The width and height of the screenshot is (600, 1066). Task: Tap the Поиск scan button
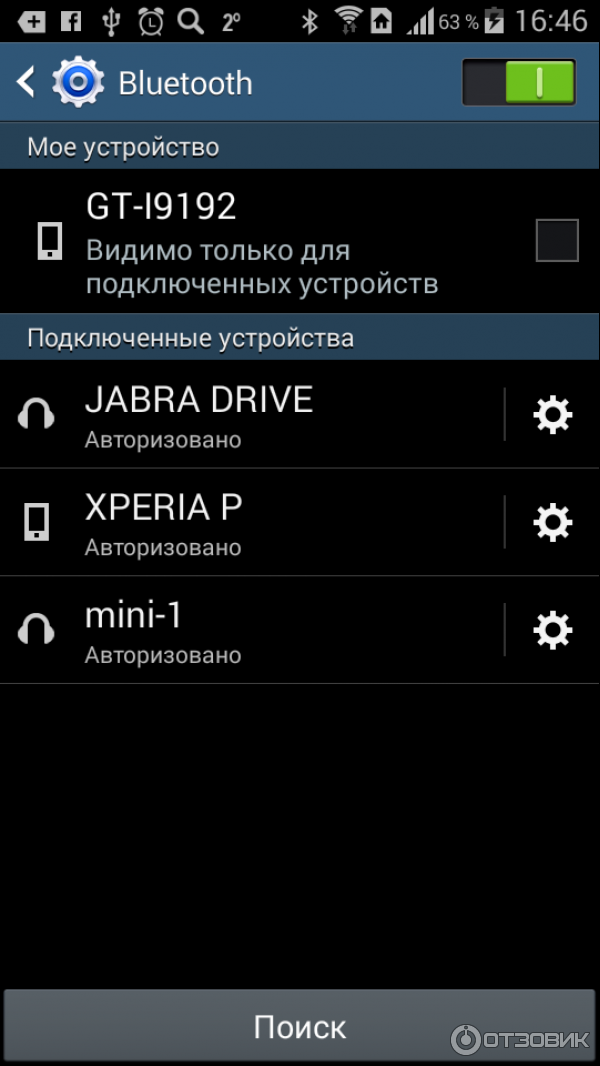pyautogui.click(x=300, y=1026)
